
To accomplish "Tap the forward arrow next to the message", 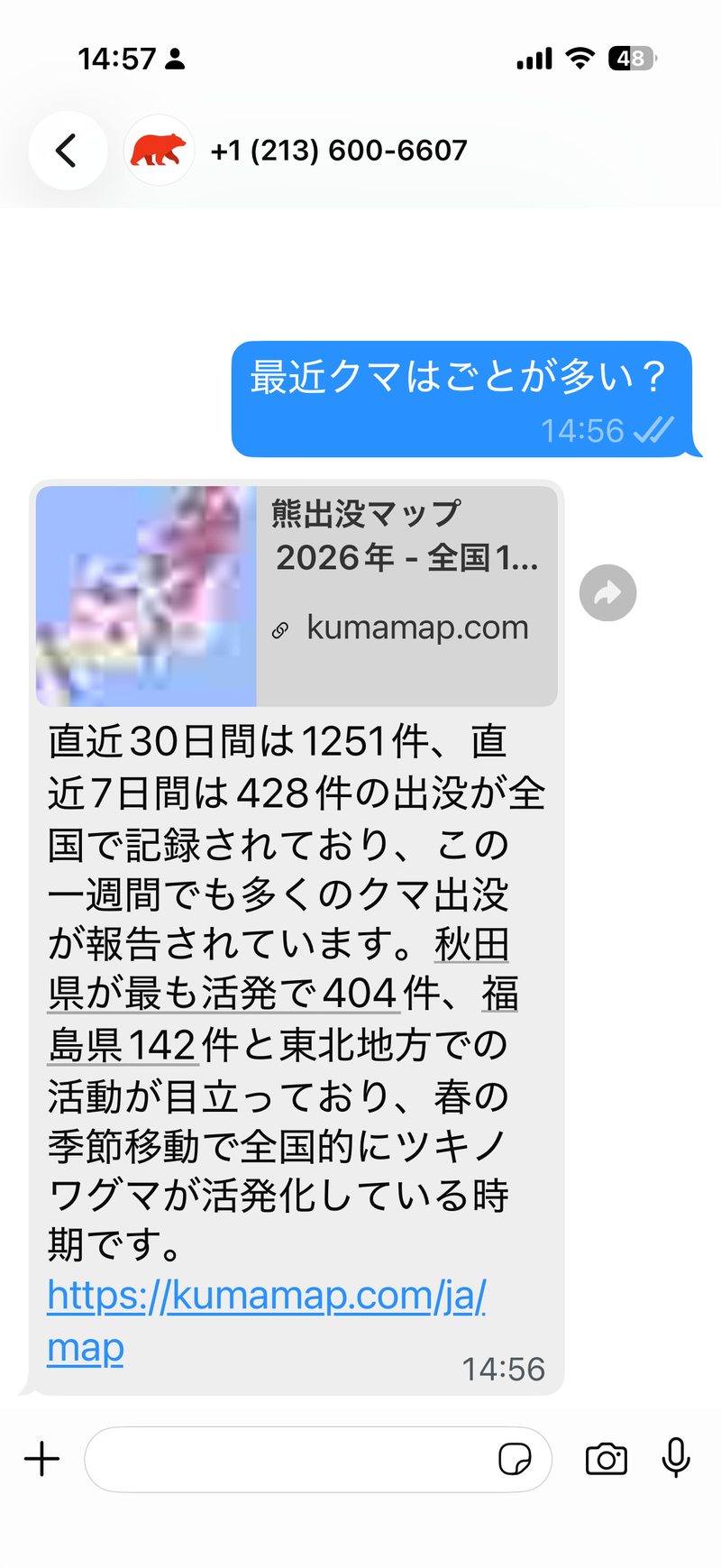I will 607,592.
